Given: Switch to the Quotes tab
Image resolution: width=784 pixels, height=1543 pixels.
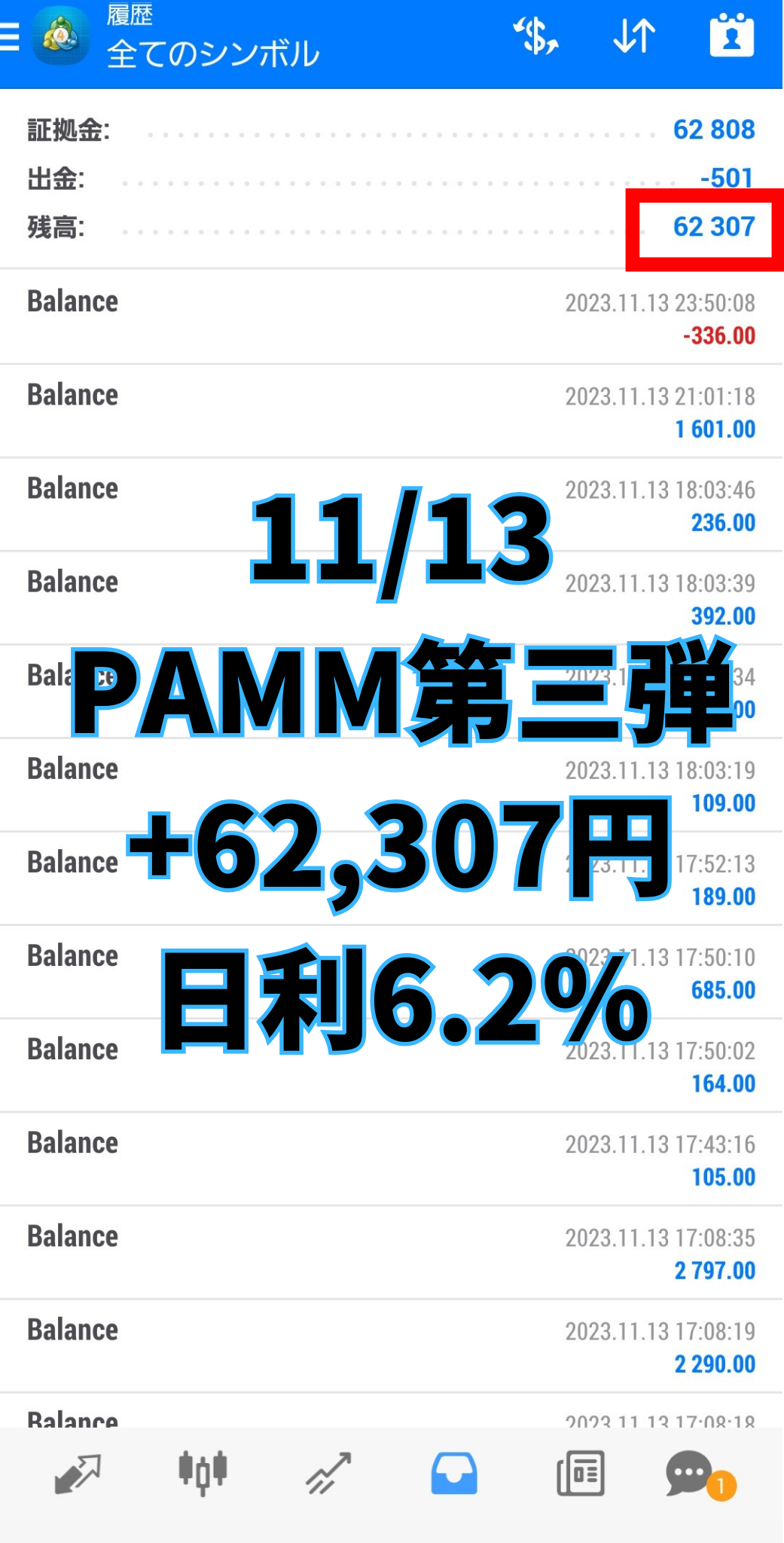Looking at the screenshot, I should (x=77, y=1473).
